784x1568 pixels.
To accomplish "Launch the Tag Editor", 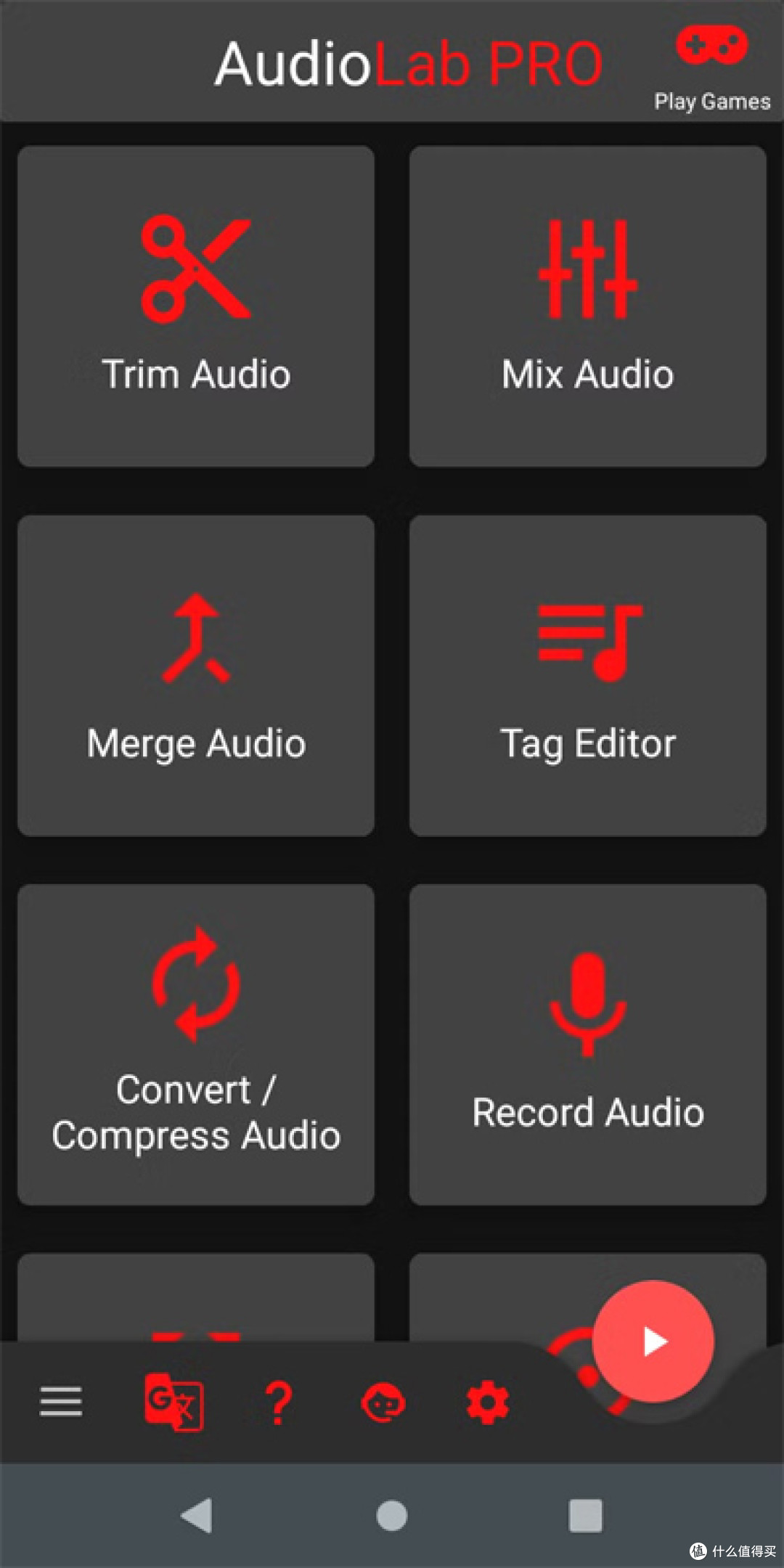I will coord(588,676).
